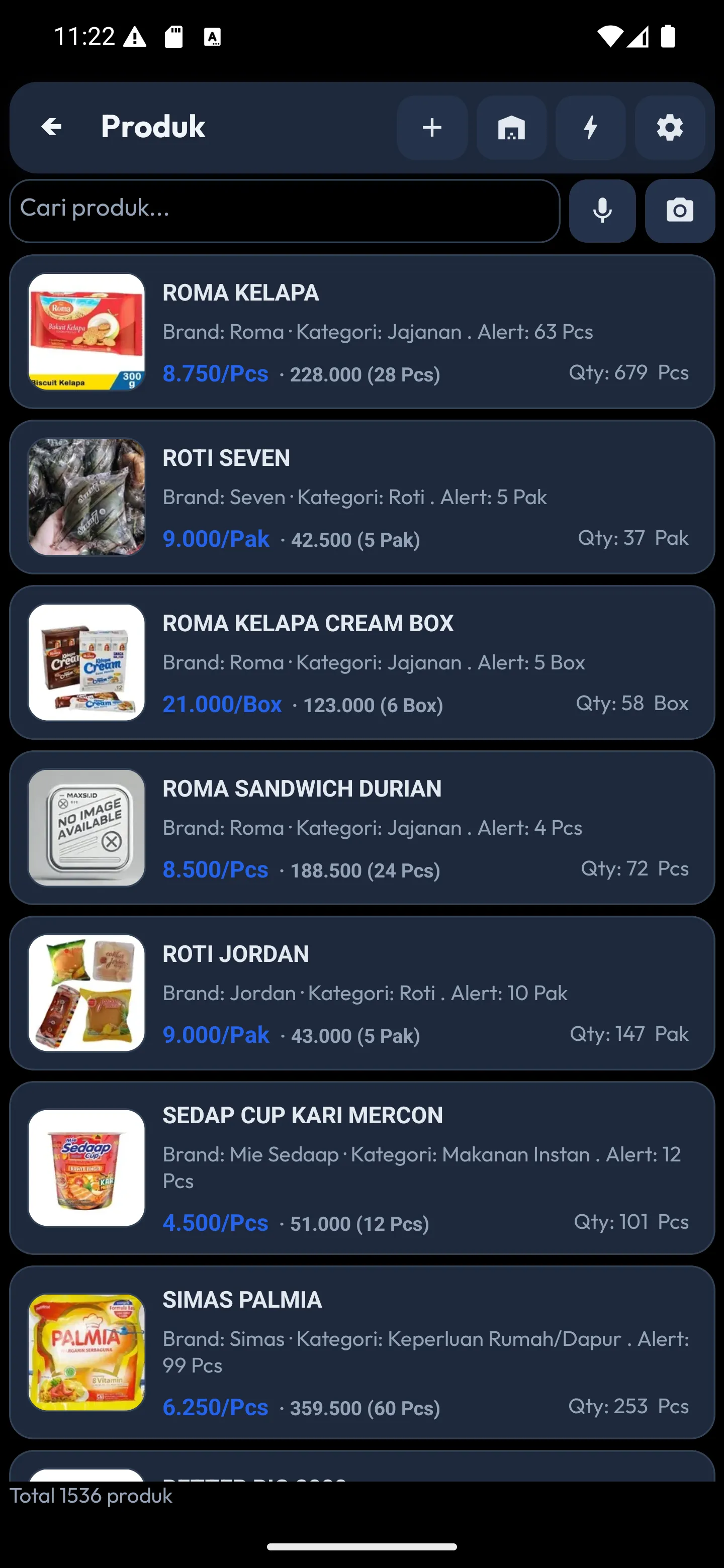The height and width of the screenshot is (1568, 724).
Task: Tap the ROMA KELAPA CREAM BOX title
Action: point(308,623)
